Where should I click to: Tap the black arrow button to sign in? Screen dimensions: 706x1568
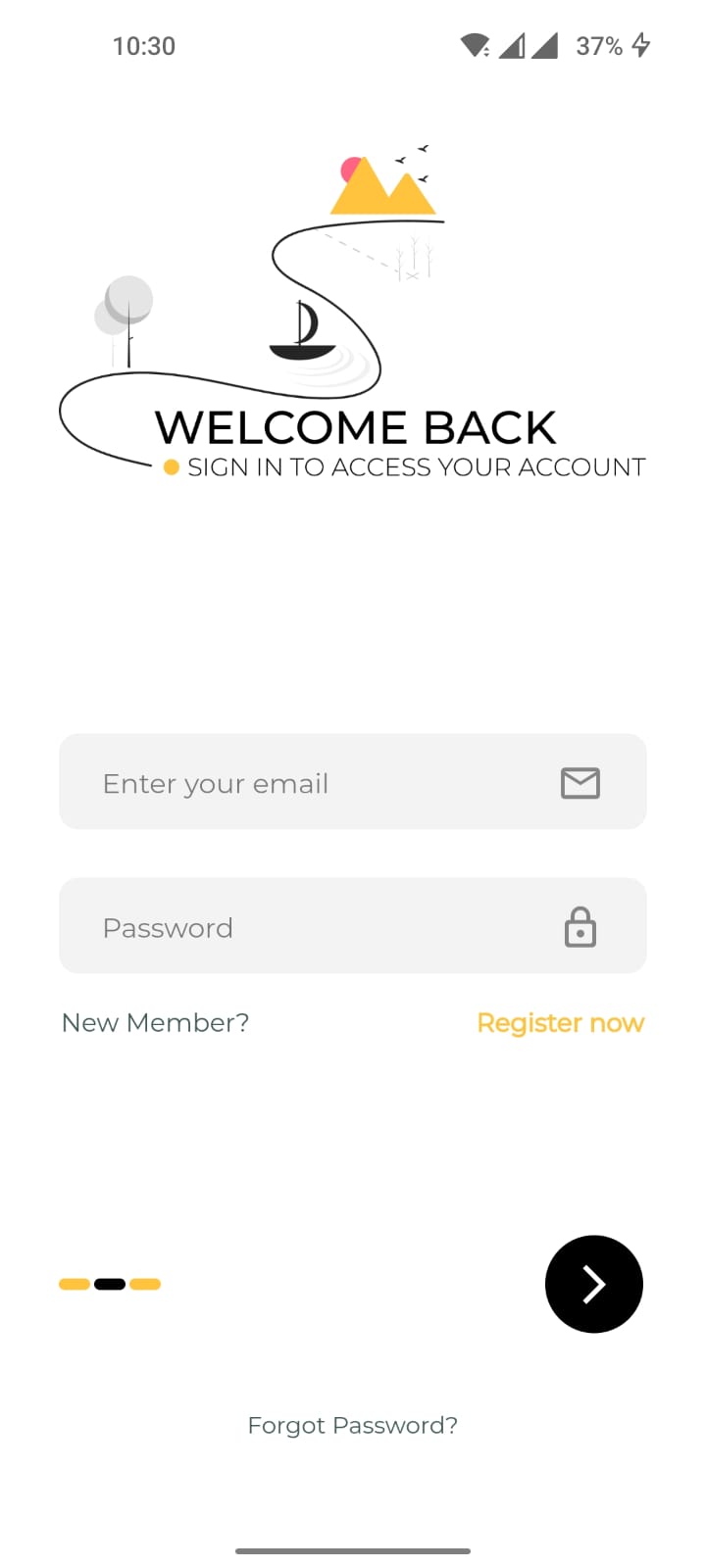pyautogui.click(x=594, y=1284)
